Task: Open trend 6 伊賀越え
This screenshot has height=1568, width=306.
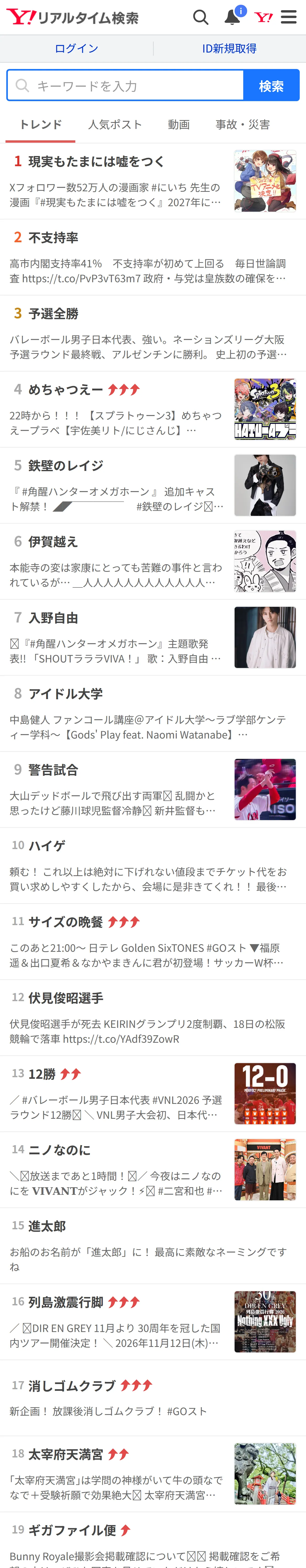Action: coord(153,562)
